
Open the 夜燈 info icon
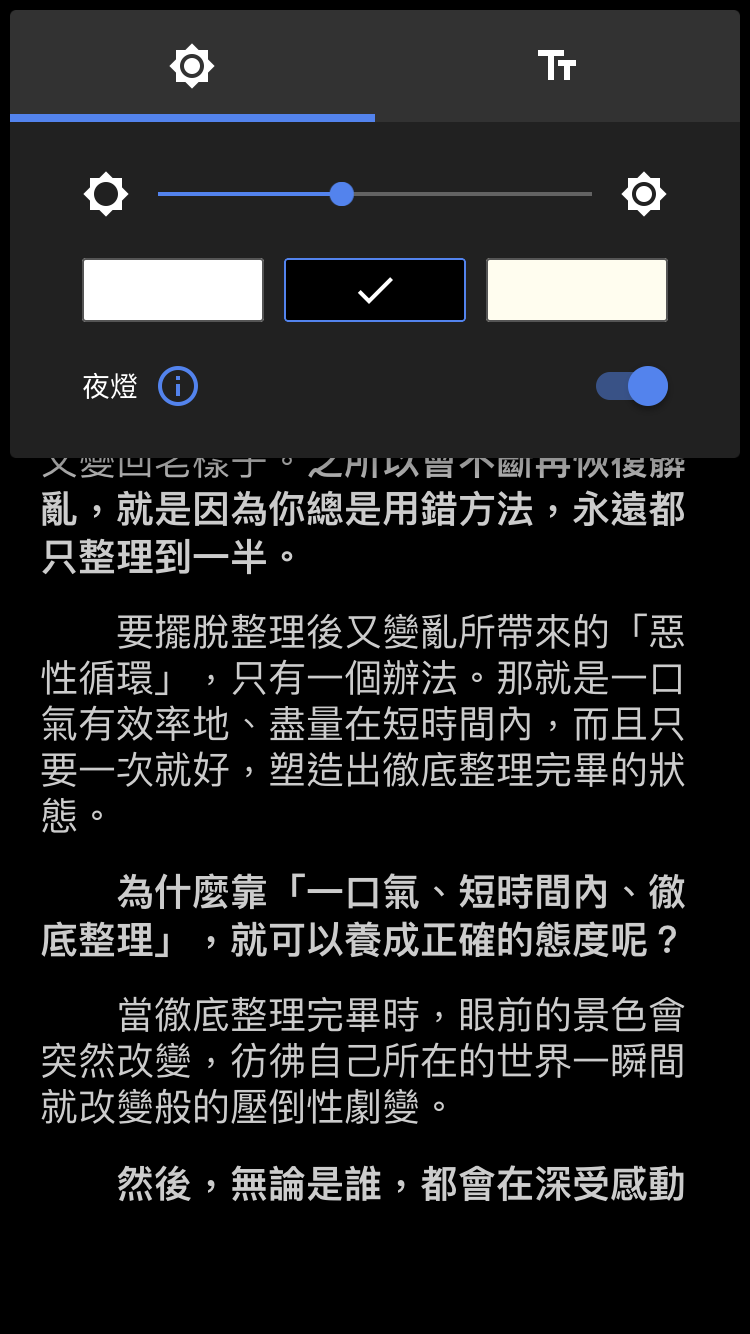pyautogui.click(x=178, y=386)
